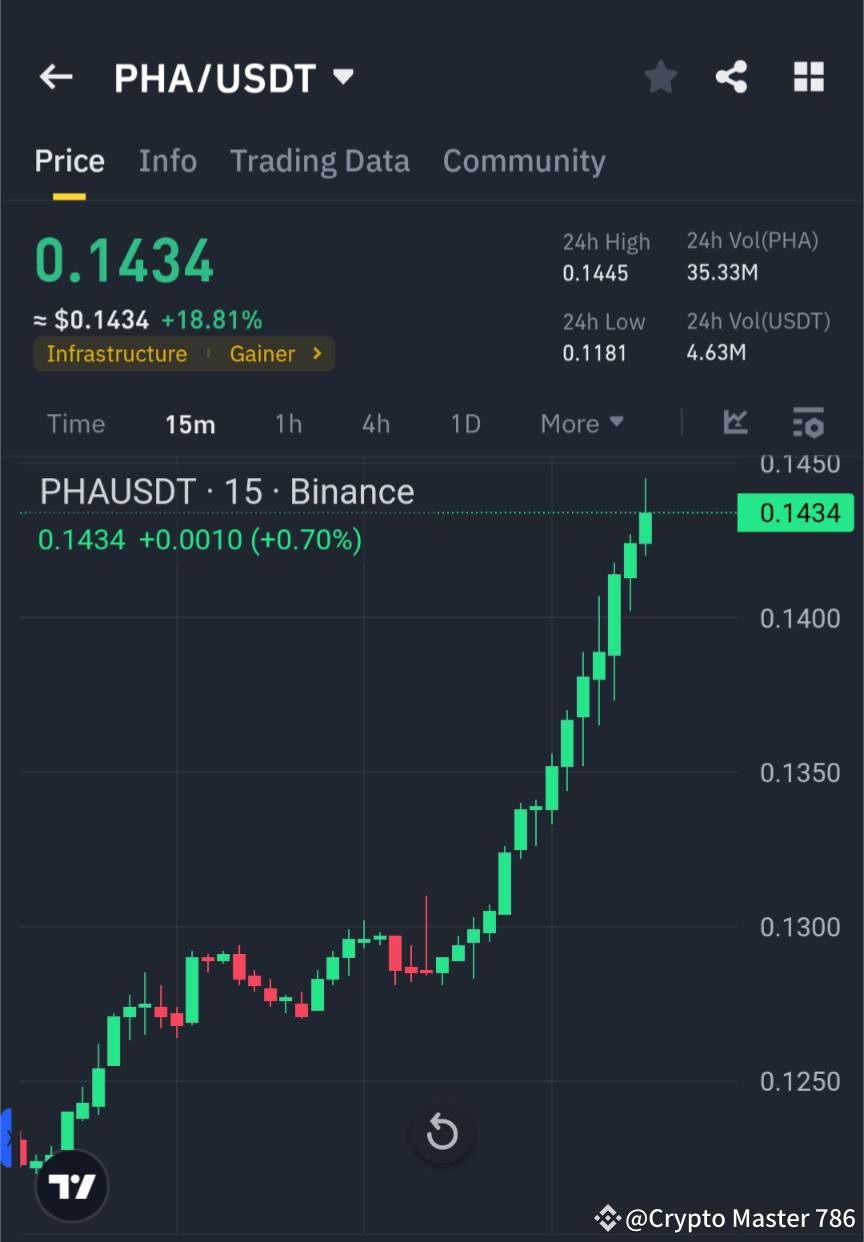
Task: Reset chart view with the refresh icon
Action: point(442,1133)
